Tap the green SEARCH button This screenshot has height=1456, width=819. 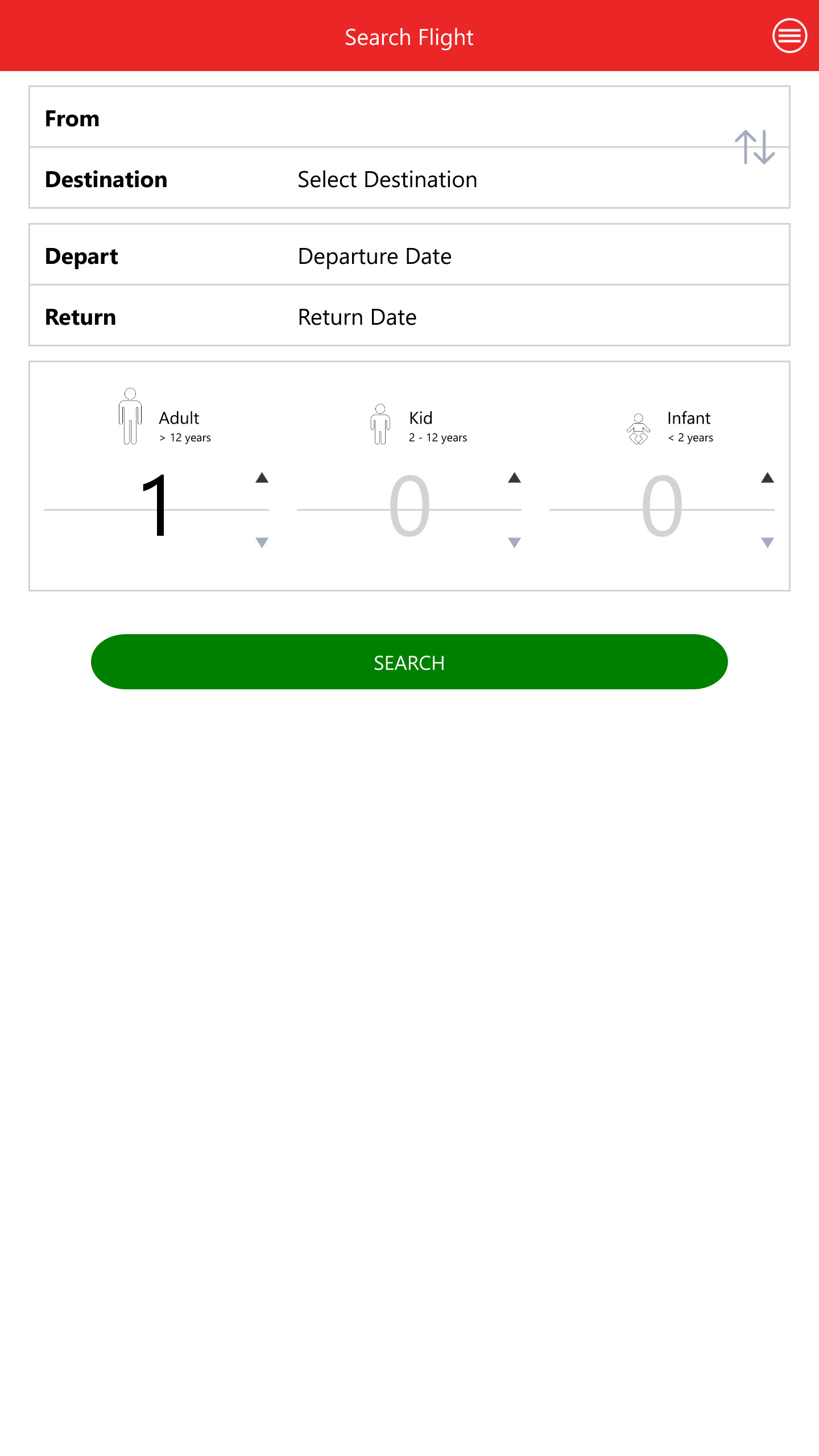click(x=409, y=662)
